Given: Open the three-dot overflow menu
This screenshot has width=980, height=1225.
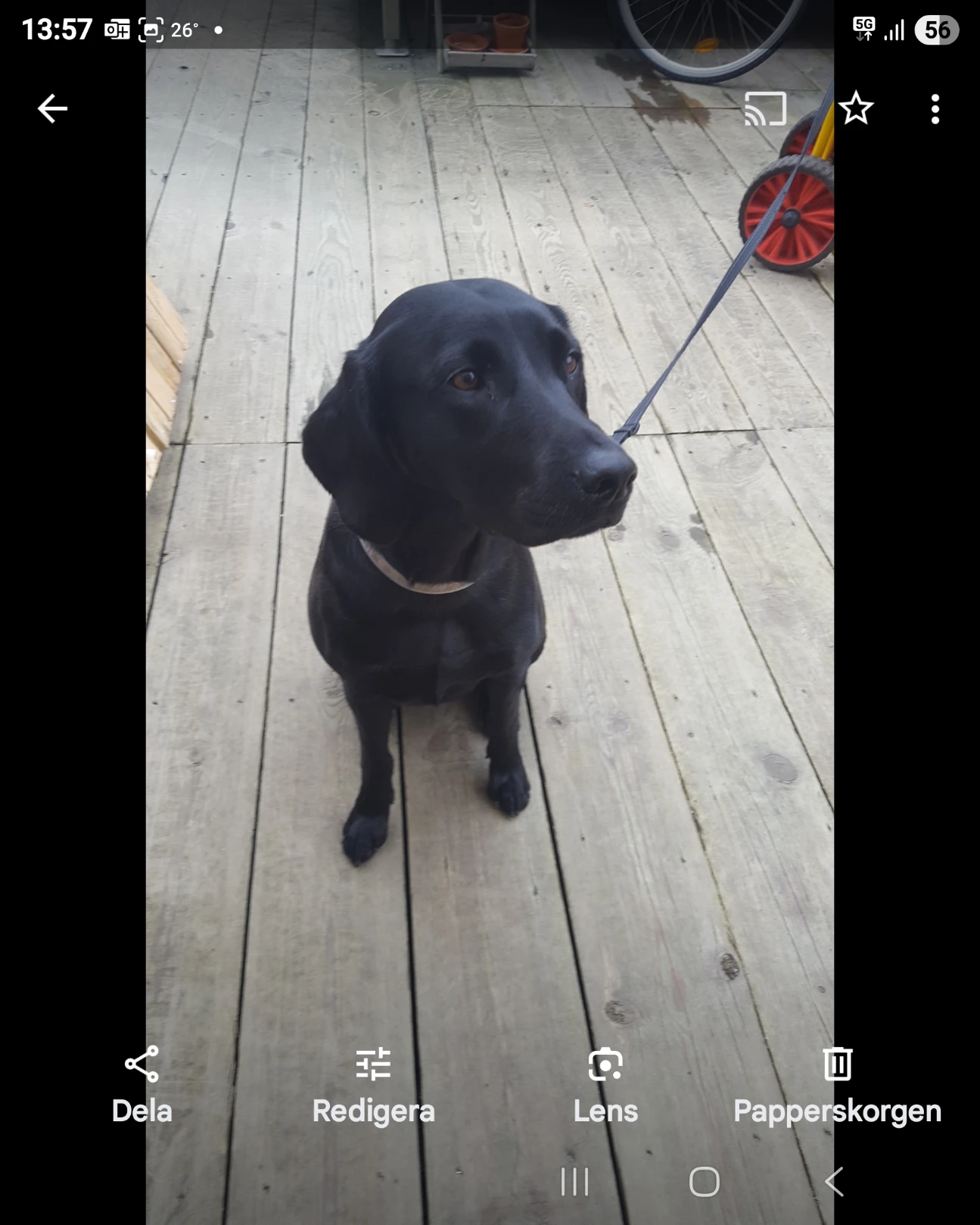Looking at the screenshot, I should [935, 109].
